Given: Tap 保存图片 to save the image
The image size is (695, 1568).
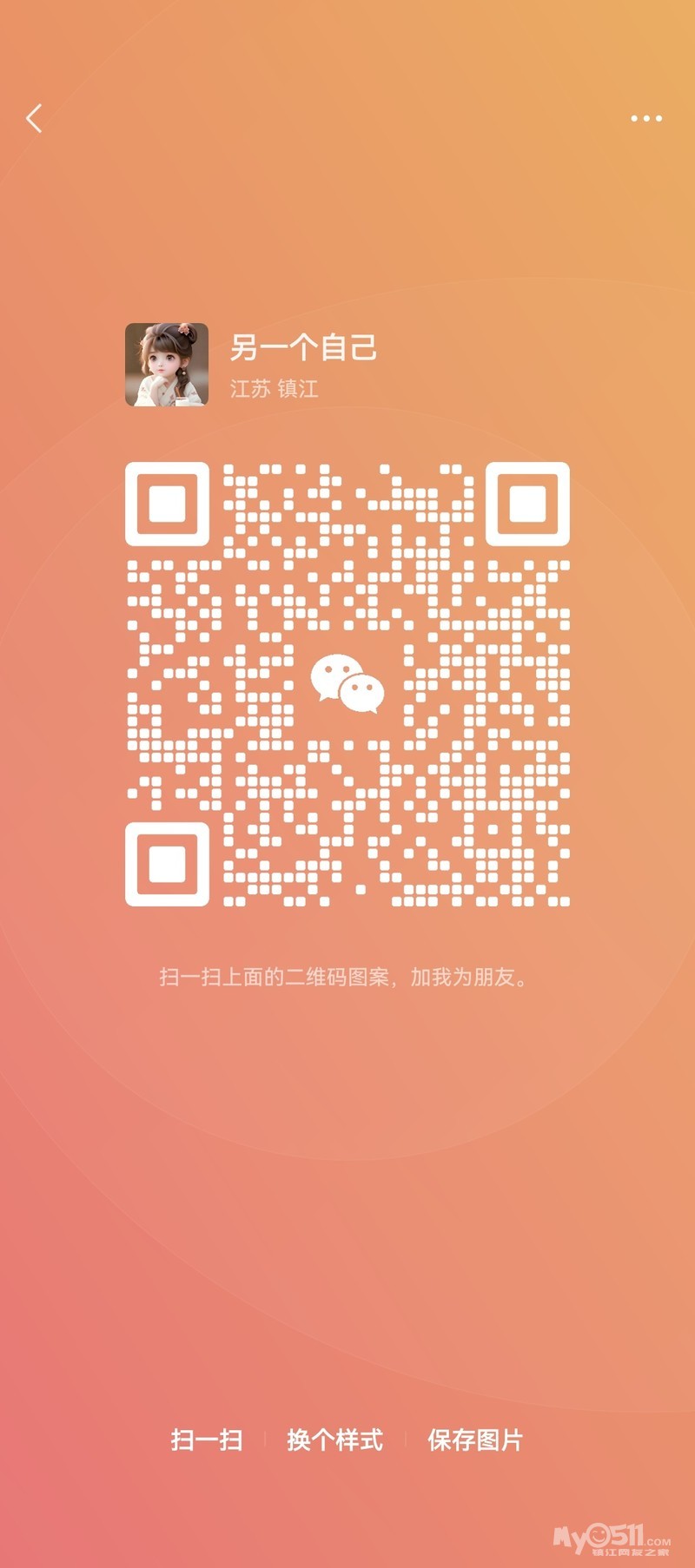Looking at the screenshot, I should (x=475, y=1440).
